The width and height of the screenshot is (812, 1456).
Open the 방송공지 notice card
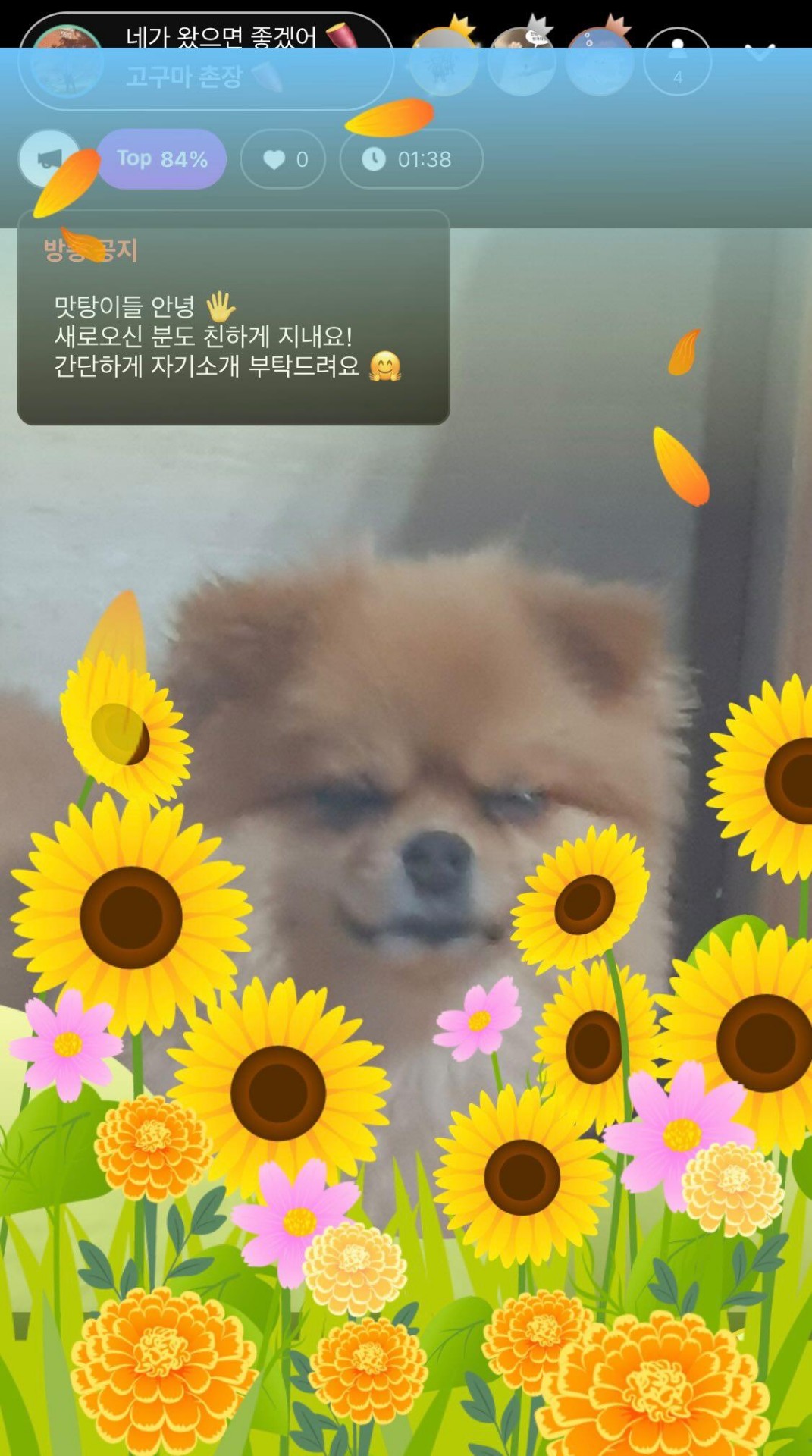(x=234, y=318)
